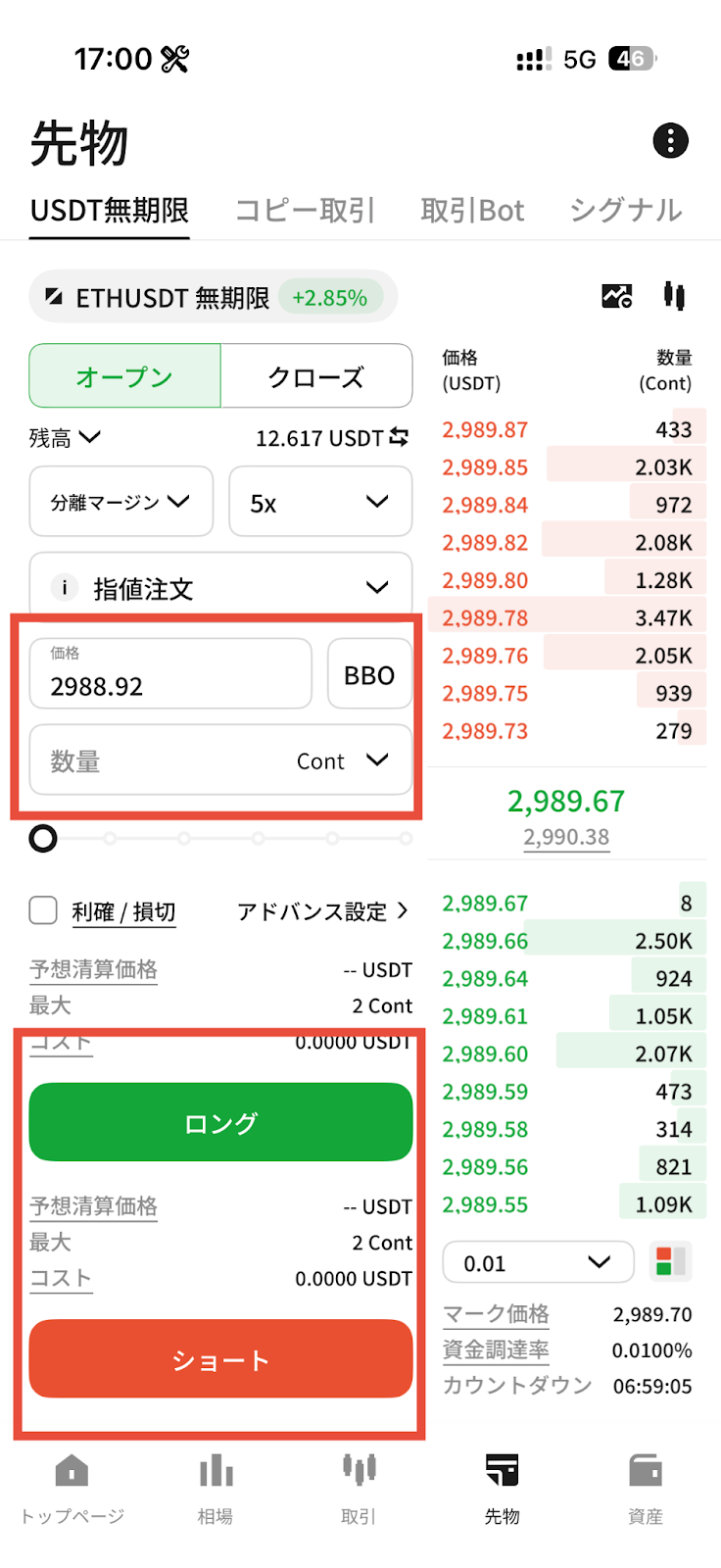Select the クローズ segment
The height and width of the screenshot is (1568, 721).
pyautogui.click(x=316, y=376)
